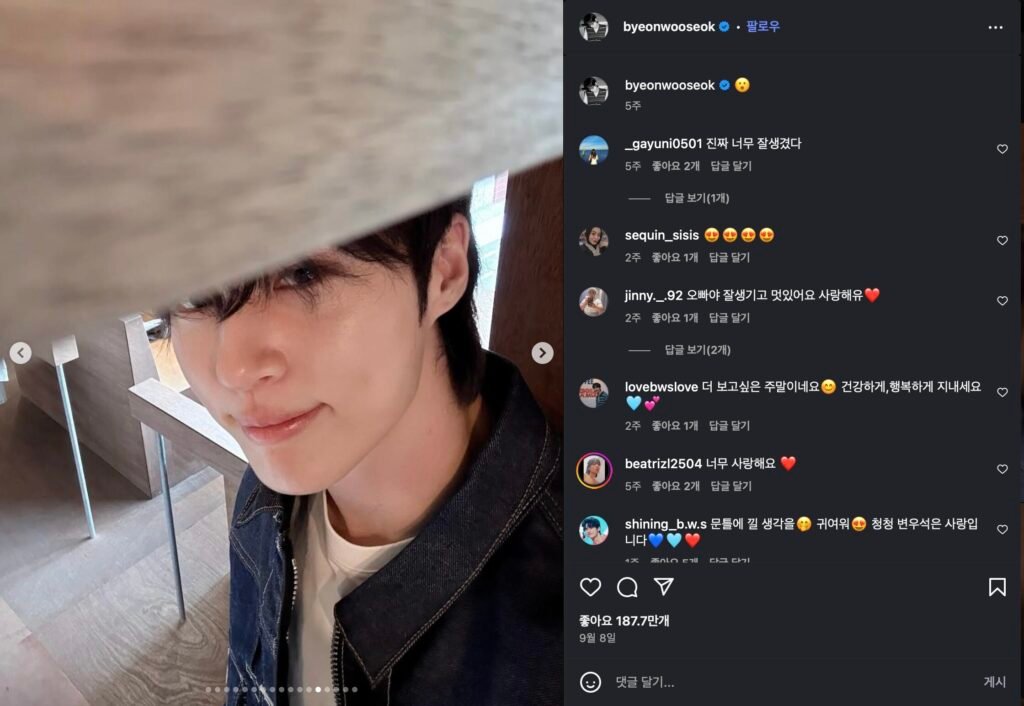View shining_b.w.s profile picture
The height and width of the screenshot is (706, 1024).
coord(593,530)
